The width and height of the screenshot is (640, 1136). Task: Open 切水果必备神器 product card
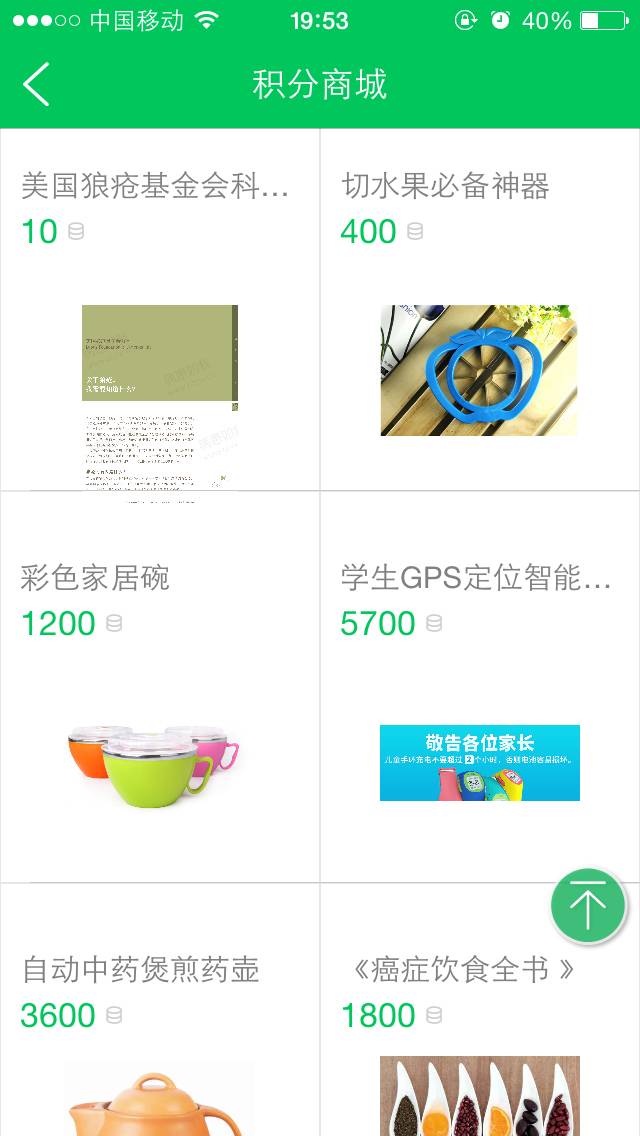pyautogui.click(x=480, y=310)
